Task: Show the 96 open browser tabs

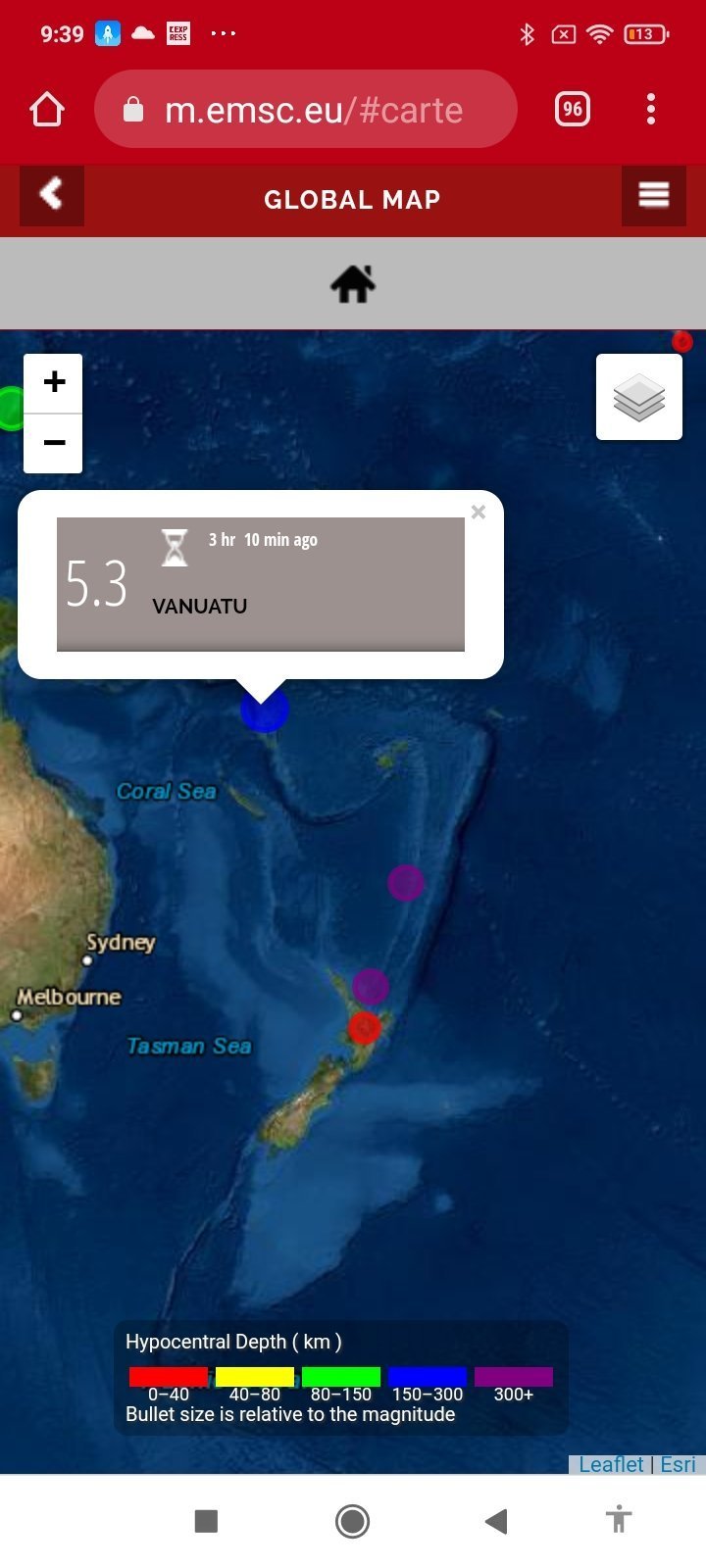Action: coord(573,109)
